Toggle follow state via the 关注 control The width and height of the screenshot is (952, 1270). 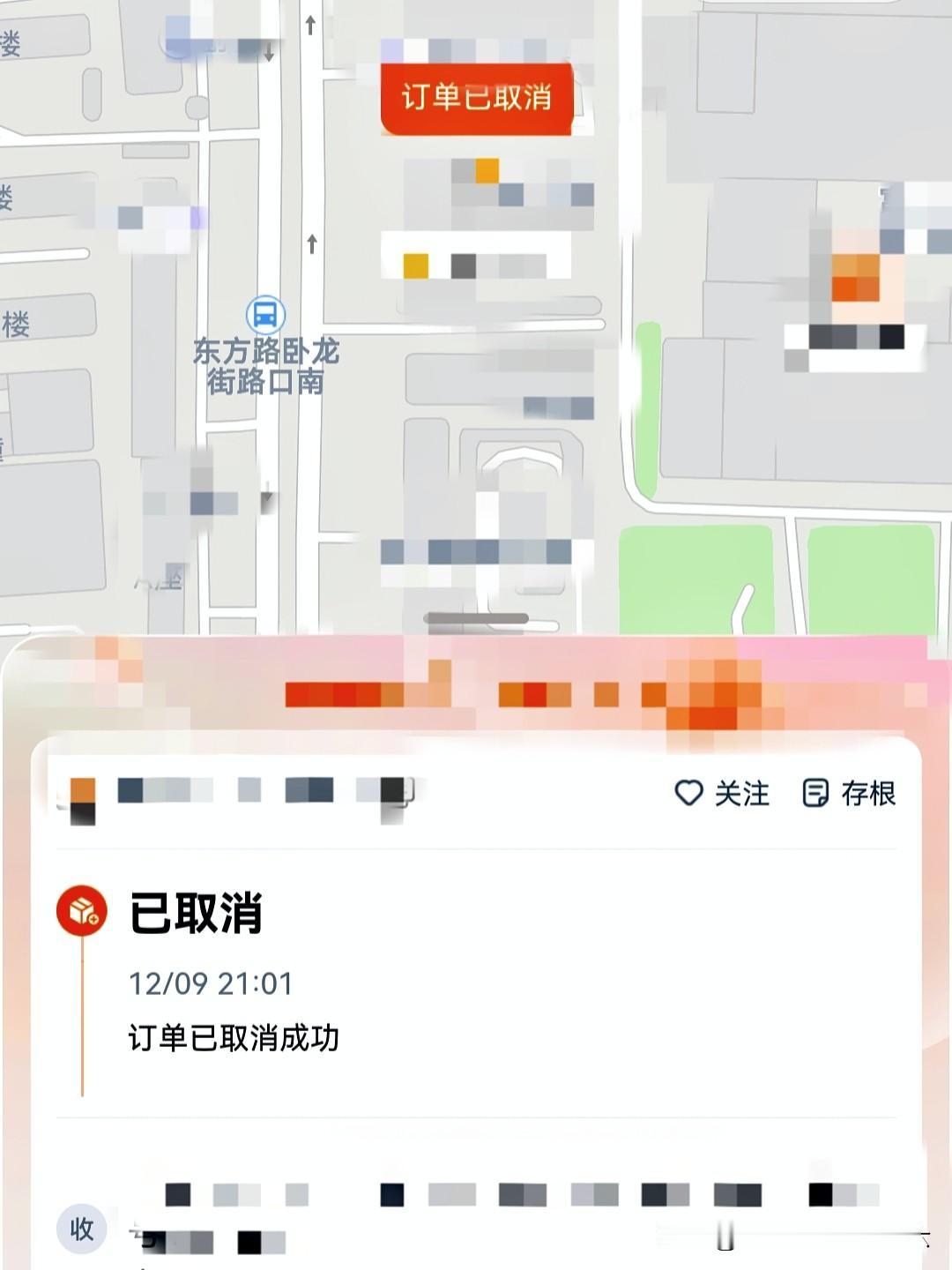[740, 795]
